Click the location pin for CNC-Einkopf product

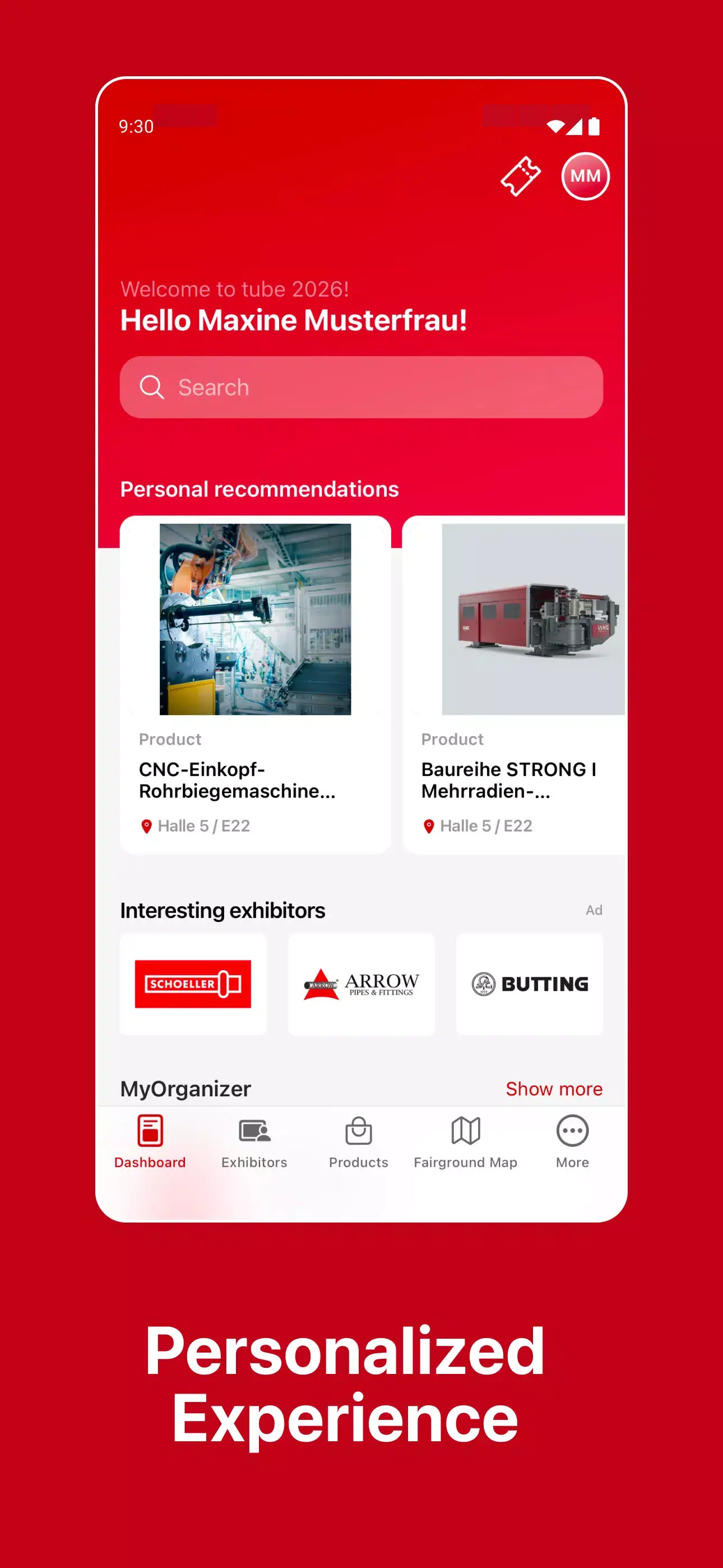146,825
